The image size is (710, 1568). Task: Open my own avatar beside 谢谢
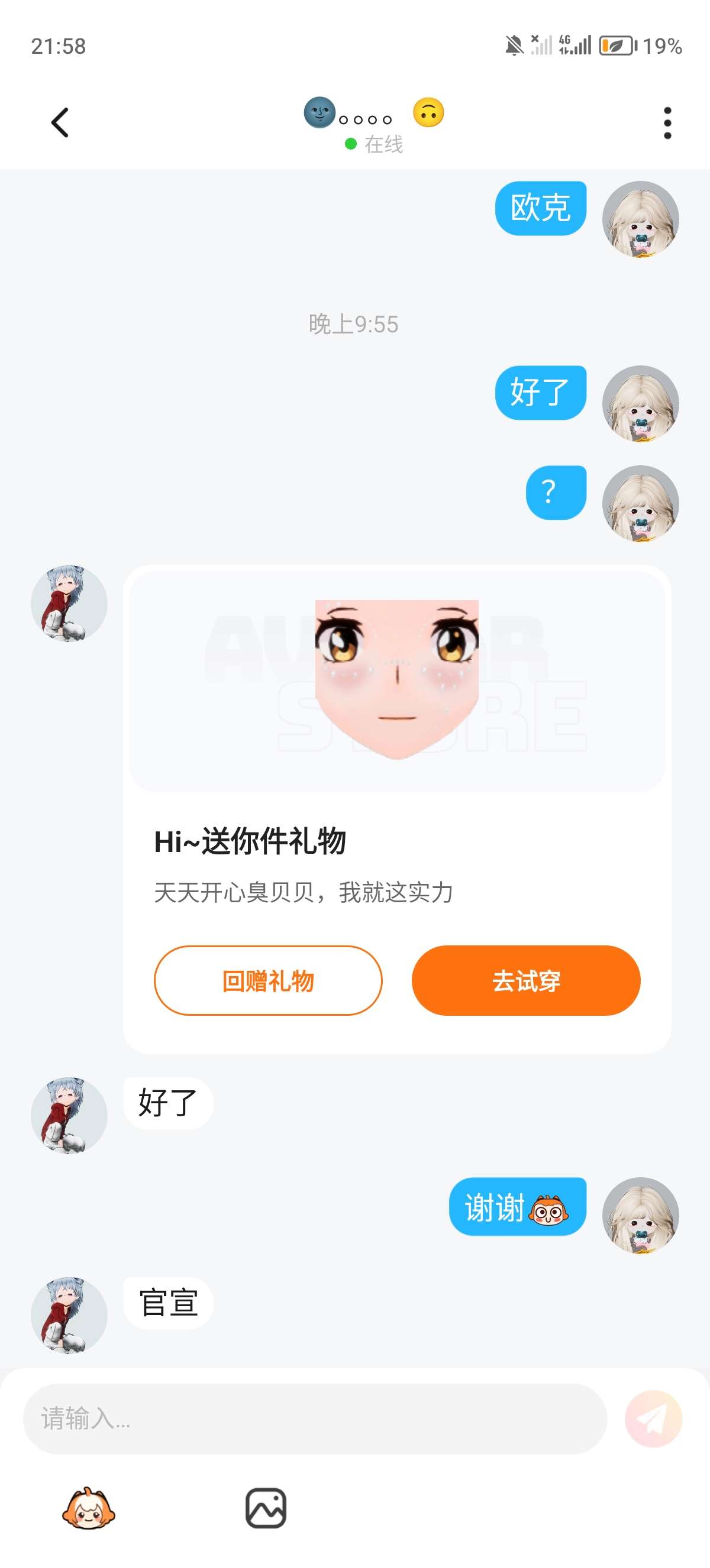640,1215
